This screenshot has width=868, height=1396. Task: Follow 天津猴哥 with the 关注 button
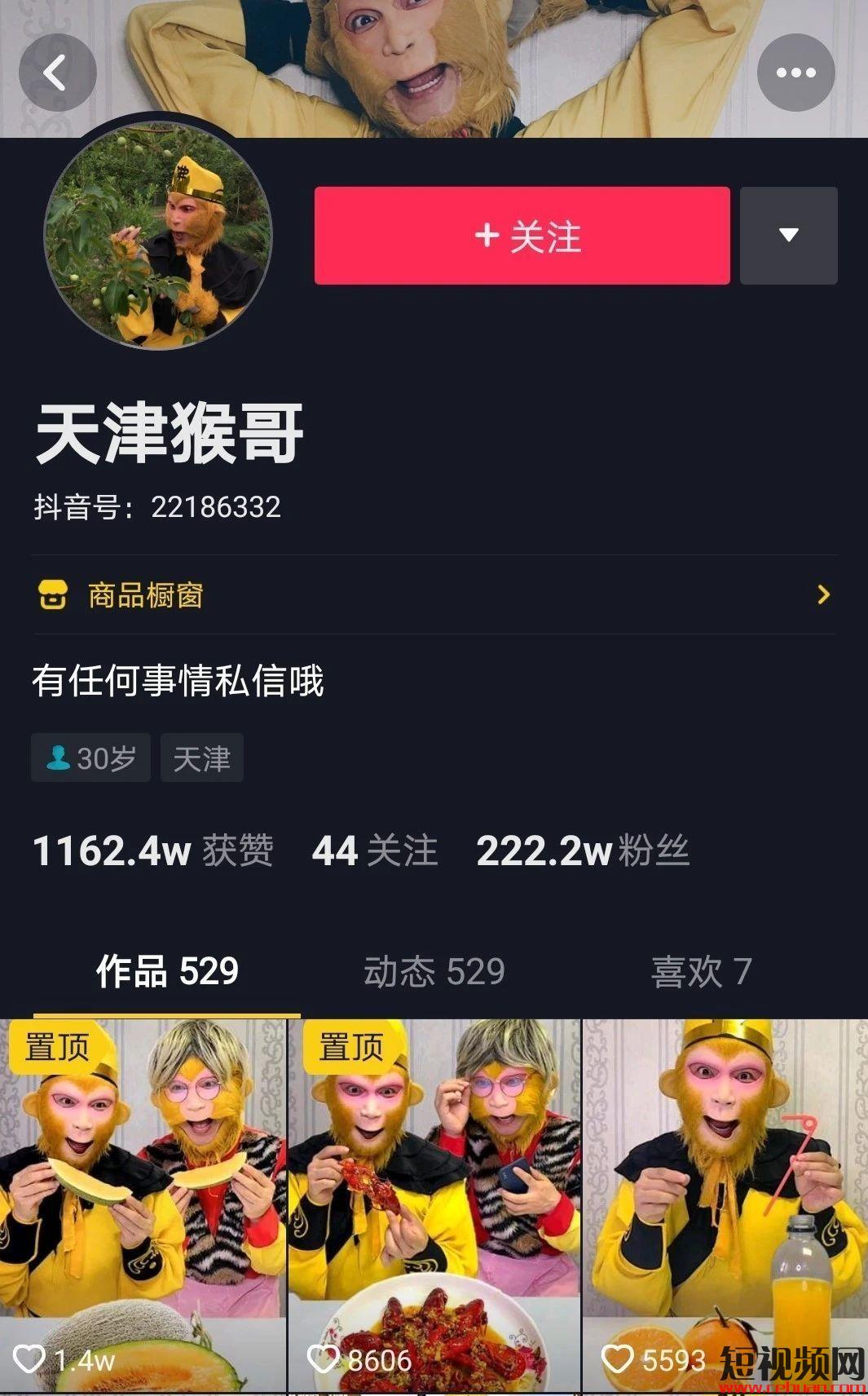pyautogui.click(x=522, y=236)
